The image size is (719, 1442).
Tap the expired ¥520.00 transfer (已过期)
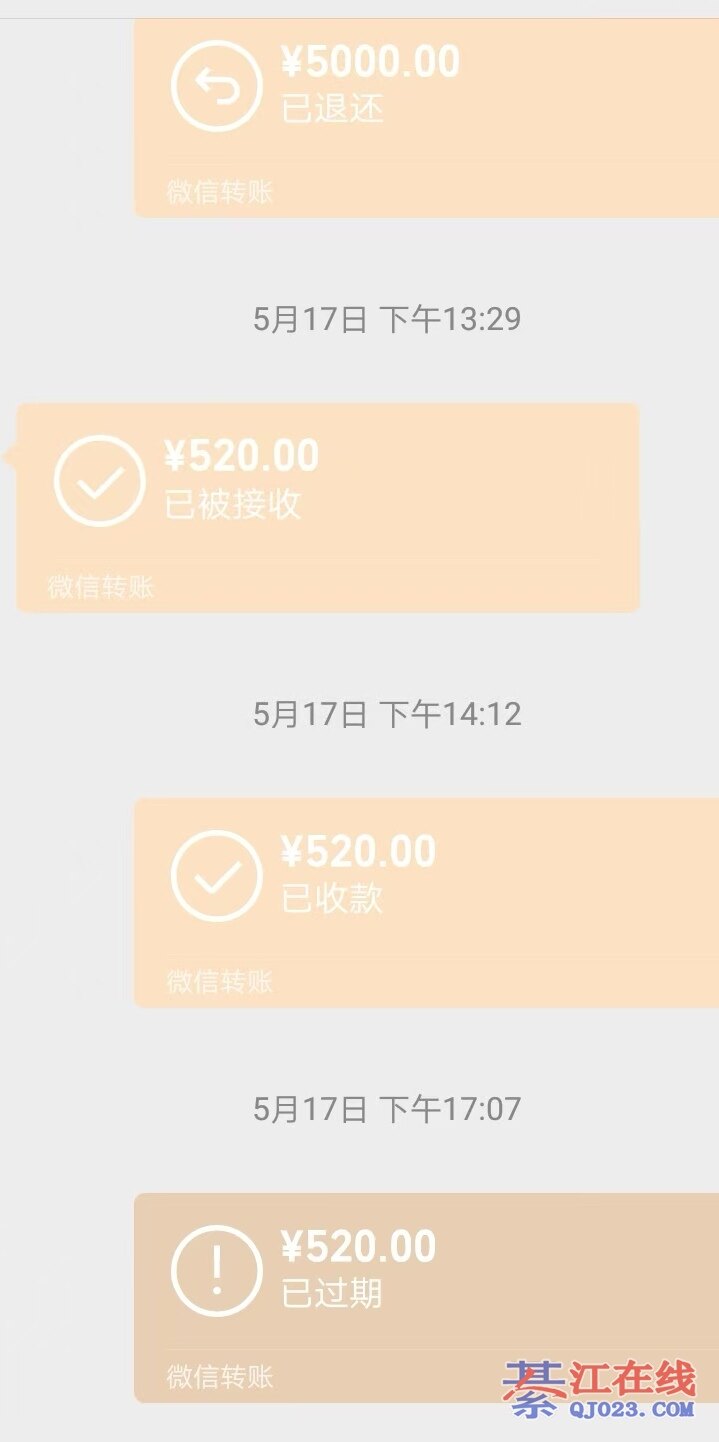click(x=425, y=1295)
